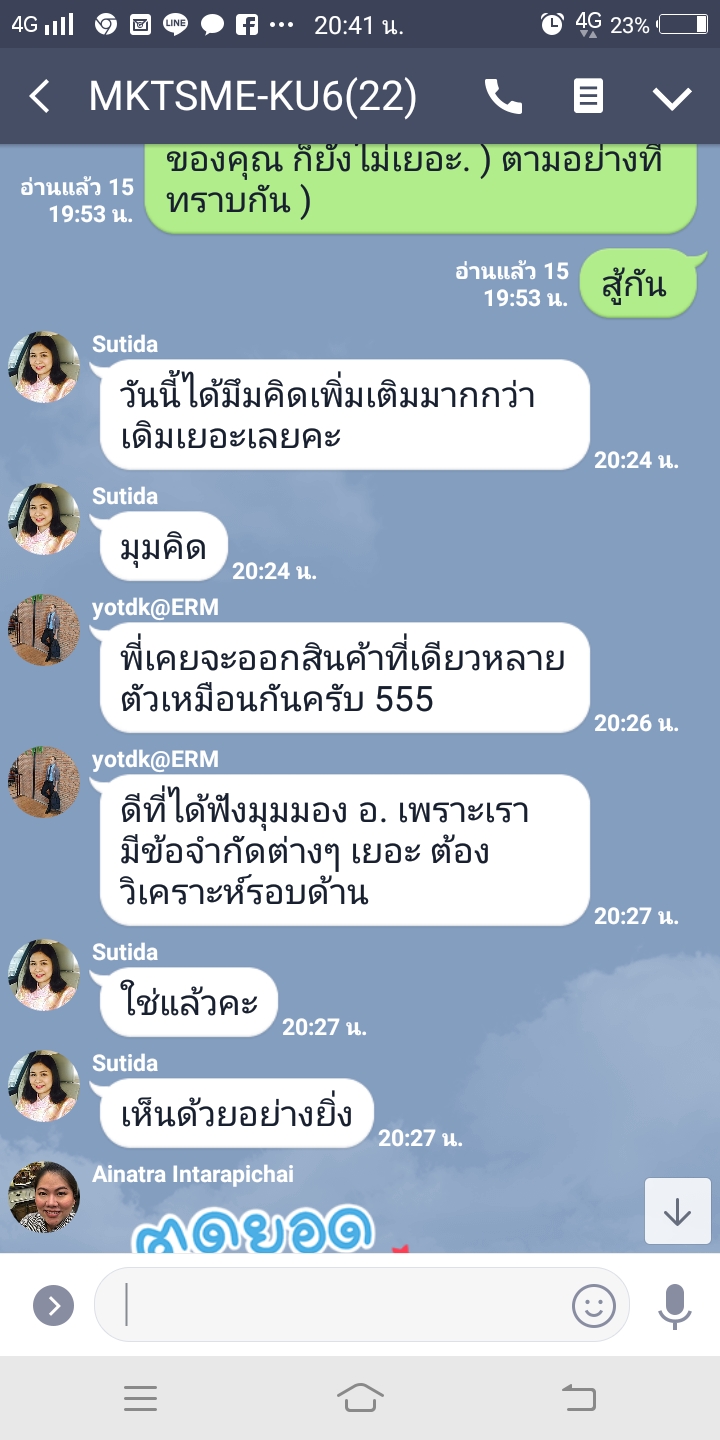Record a voice message with the microphone
Viewport: 720px width, 1440px height.
[675, 1304]
